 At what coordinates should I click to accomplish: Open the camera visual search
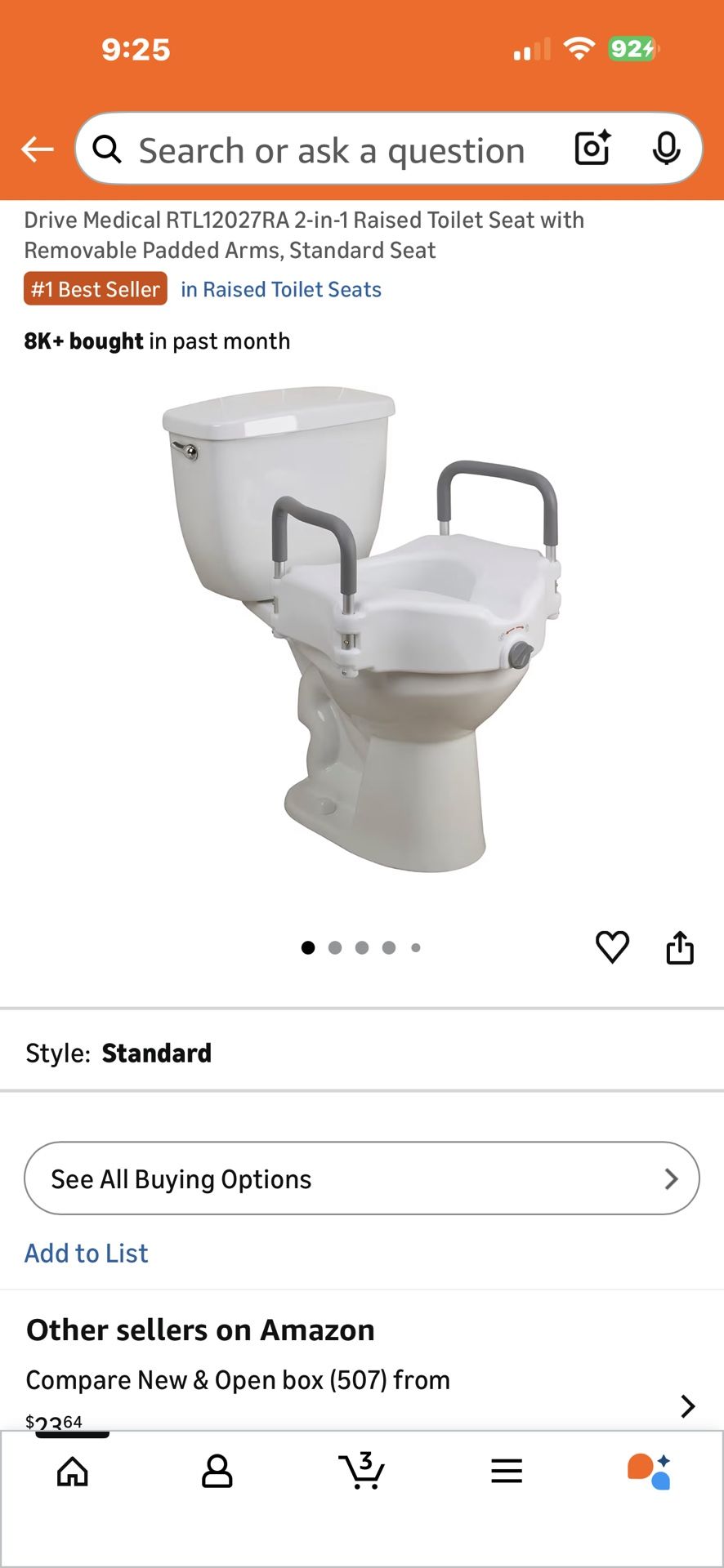[591, 149]
